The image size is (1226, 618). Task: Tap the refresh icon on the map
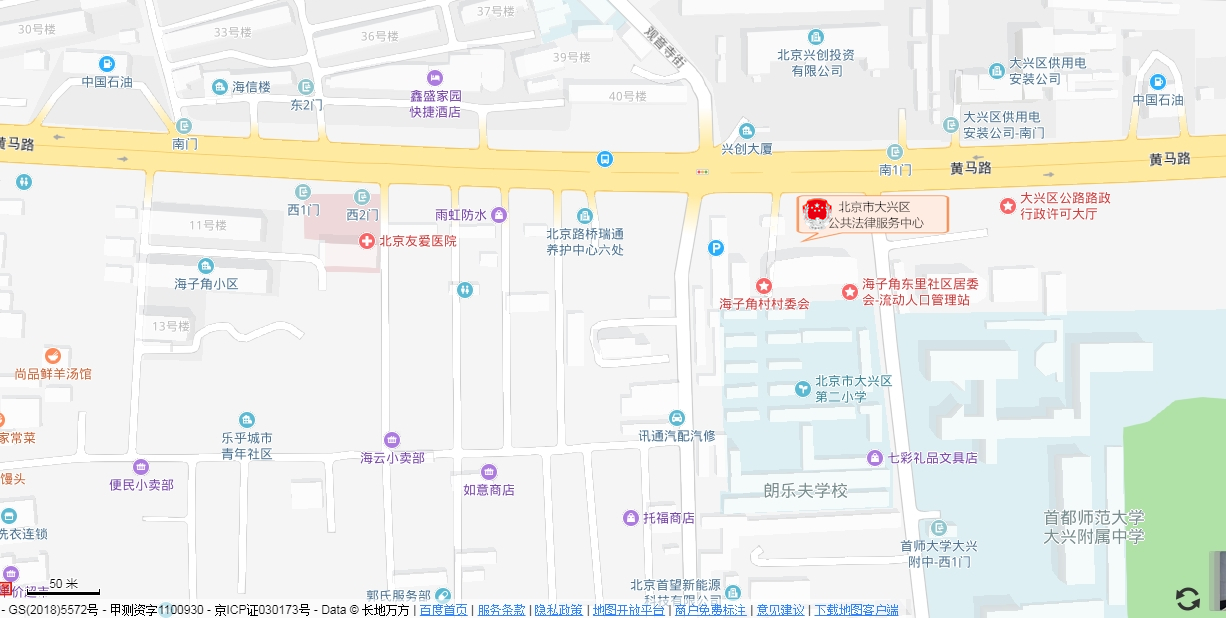(1187, 598)
